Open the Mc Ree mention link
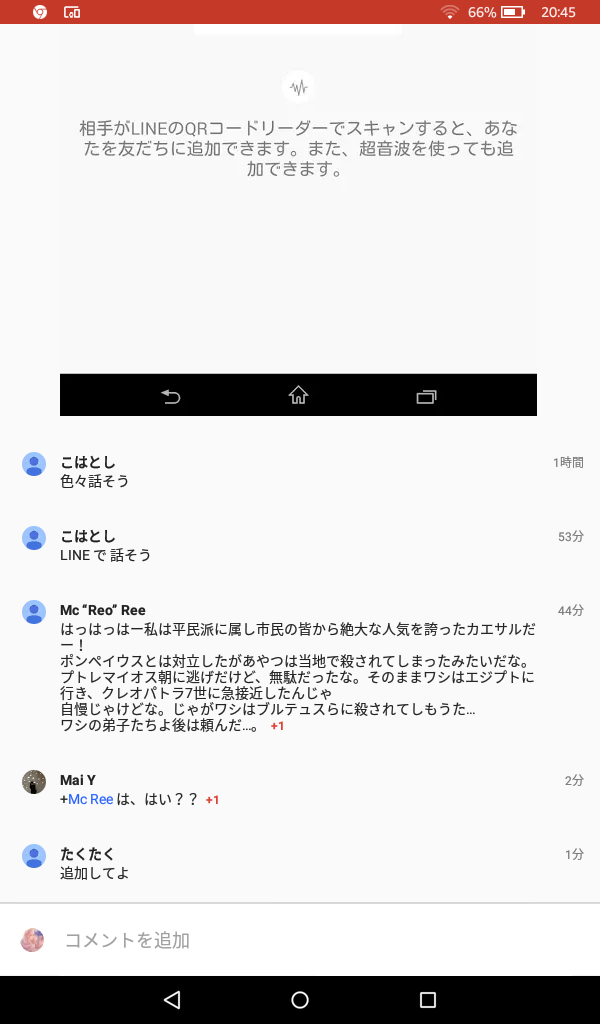Image resolution: width=600 pixels, height=1024 pixels. coord(90,799)
